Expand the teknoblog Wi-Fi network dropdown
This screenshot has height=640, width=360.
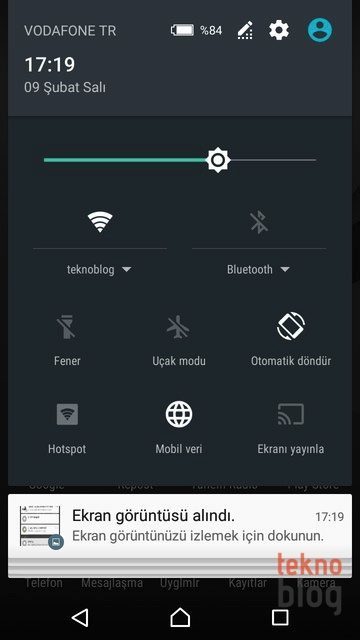[99, 270]
